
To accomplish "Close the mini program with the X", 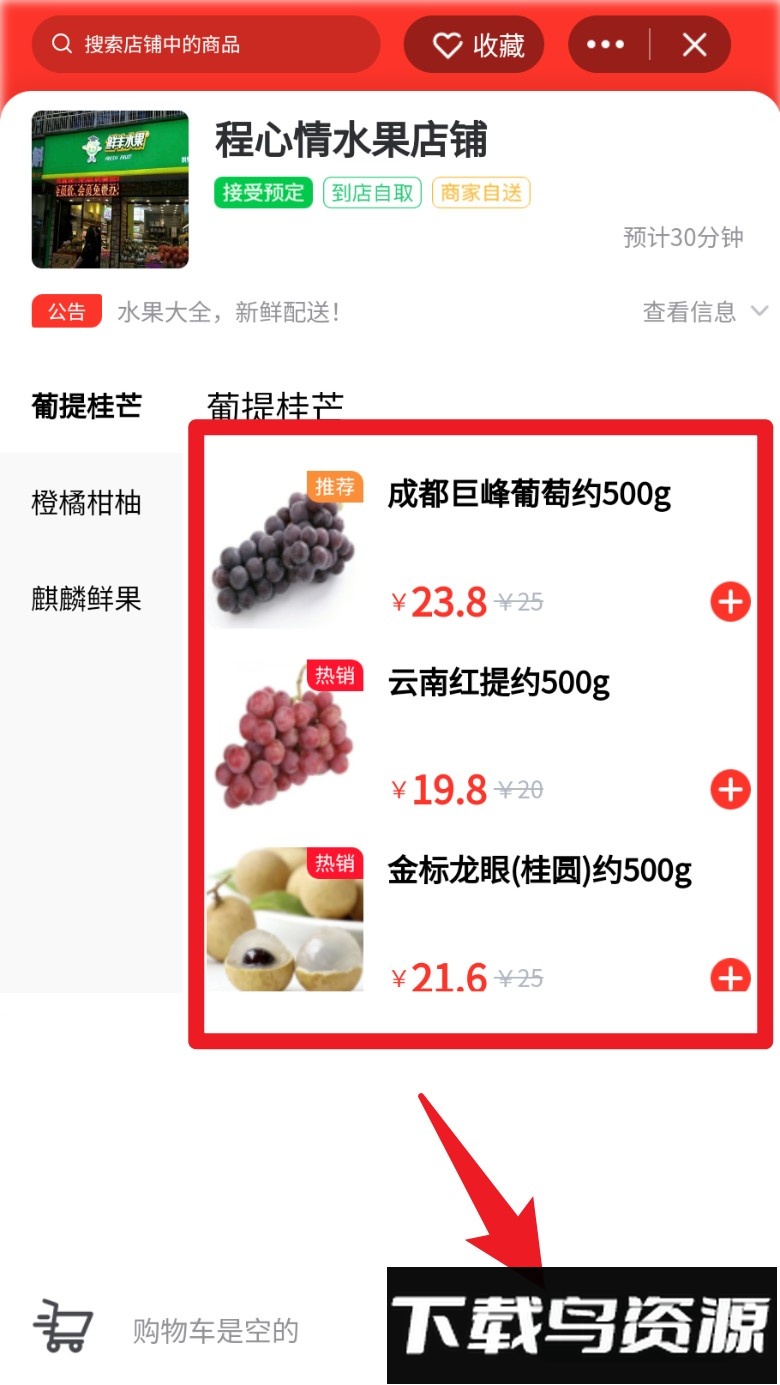I will point(694,45).
